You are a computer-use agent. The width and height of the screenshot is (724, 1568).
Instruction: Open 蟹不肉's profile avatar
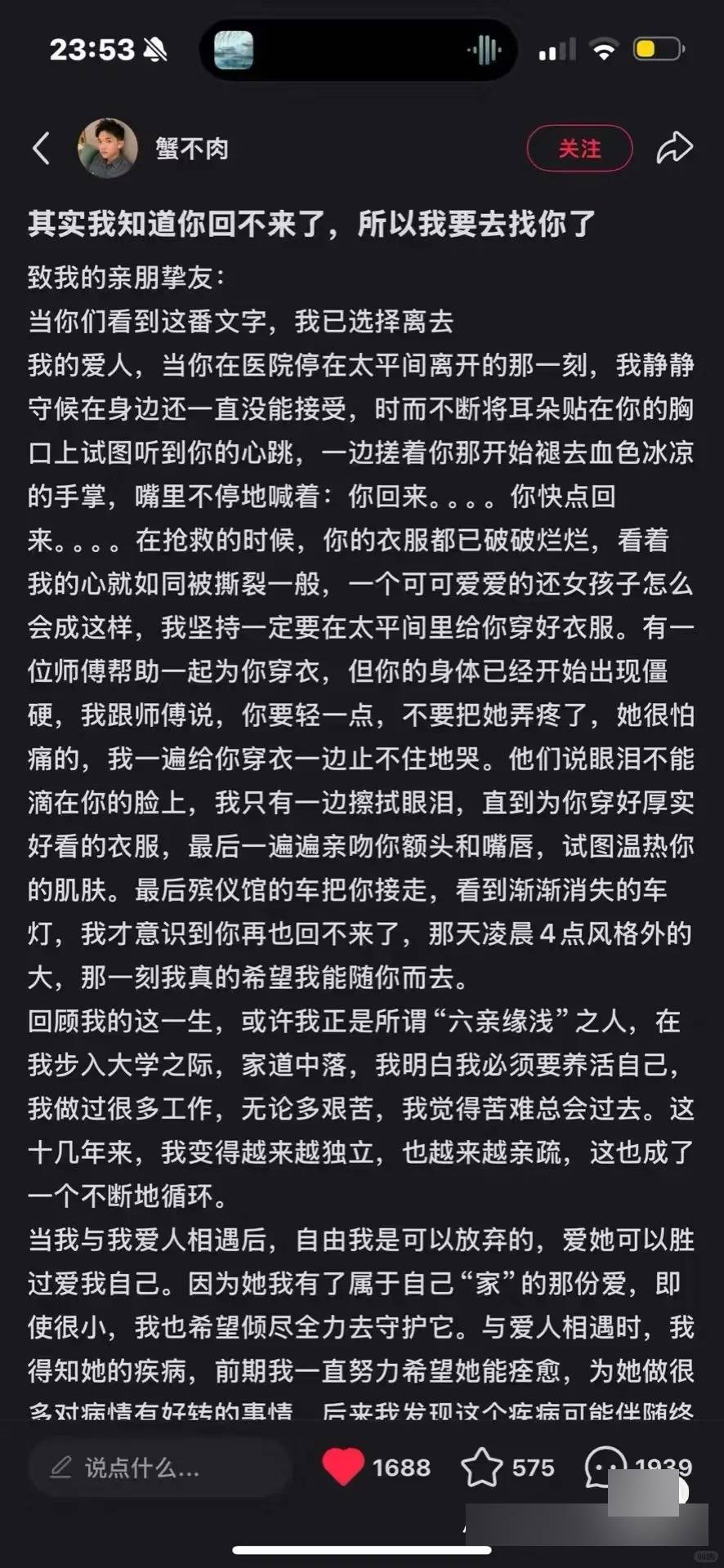pos(107,149)
